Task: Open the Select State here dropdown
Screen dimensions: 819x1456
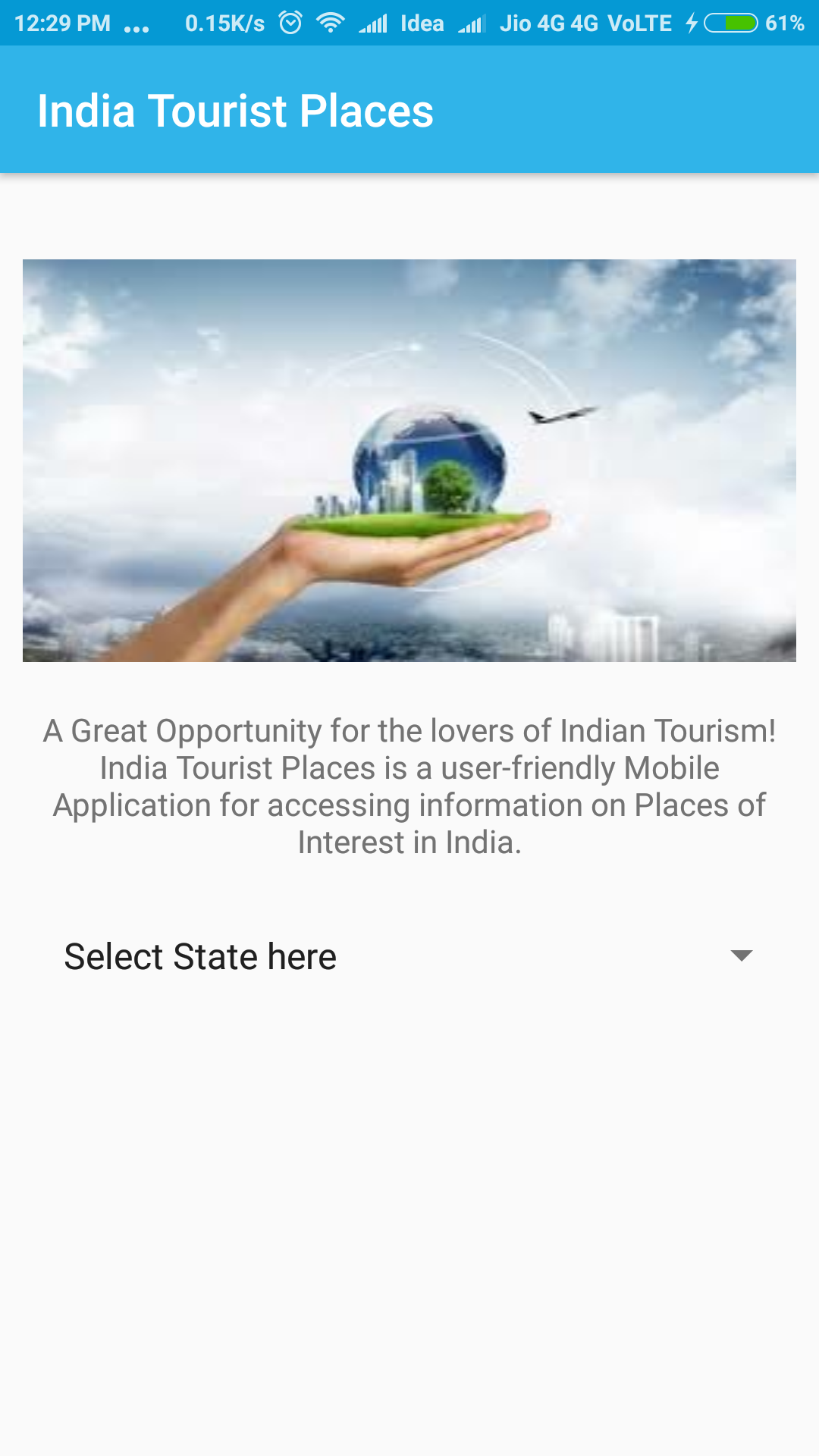Action: [409, 956]
